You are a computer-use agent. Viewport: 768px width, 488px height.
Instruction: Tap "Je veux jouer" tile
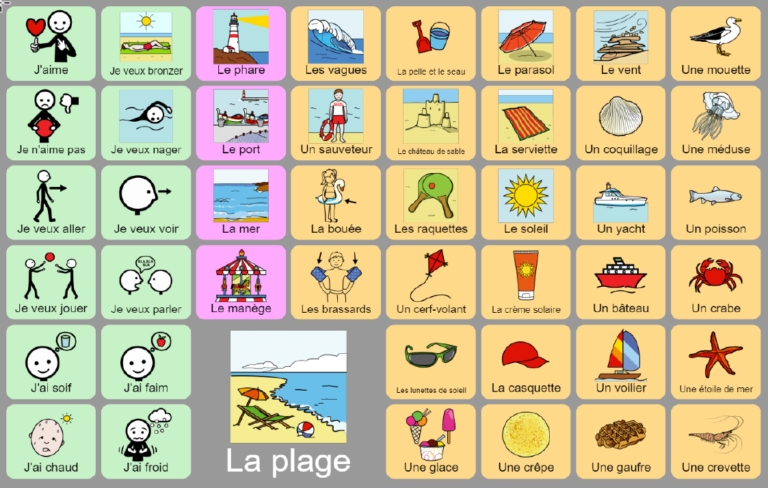pos(50,281)
